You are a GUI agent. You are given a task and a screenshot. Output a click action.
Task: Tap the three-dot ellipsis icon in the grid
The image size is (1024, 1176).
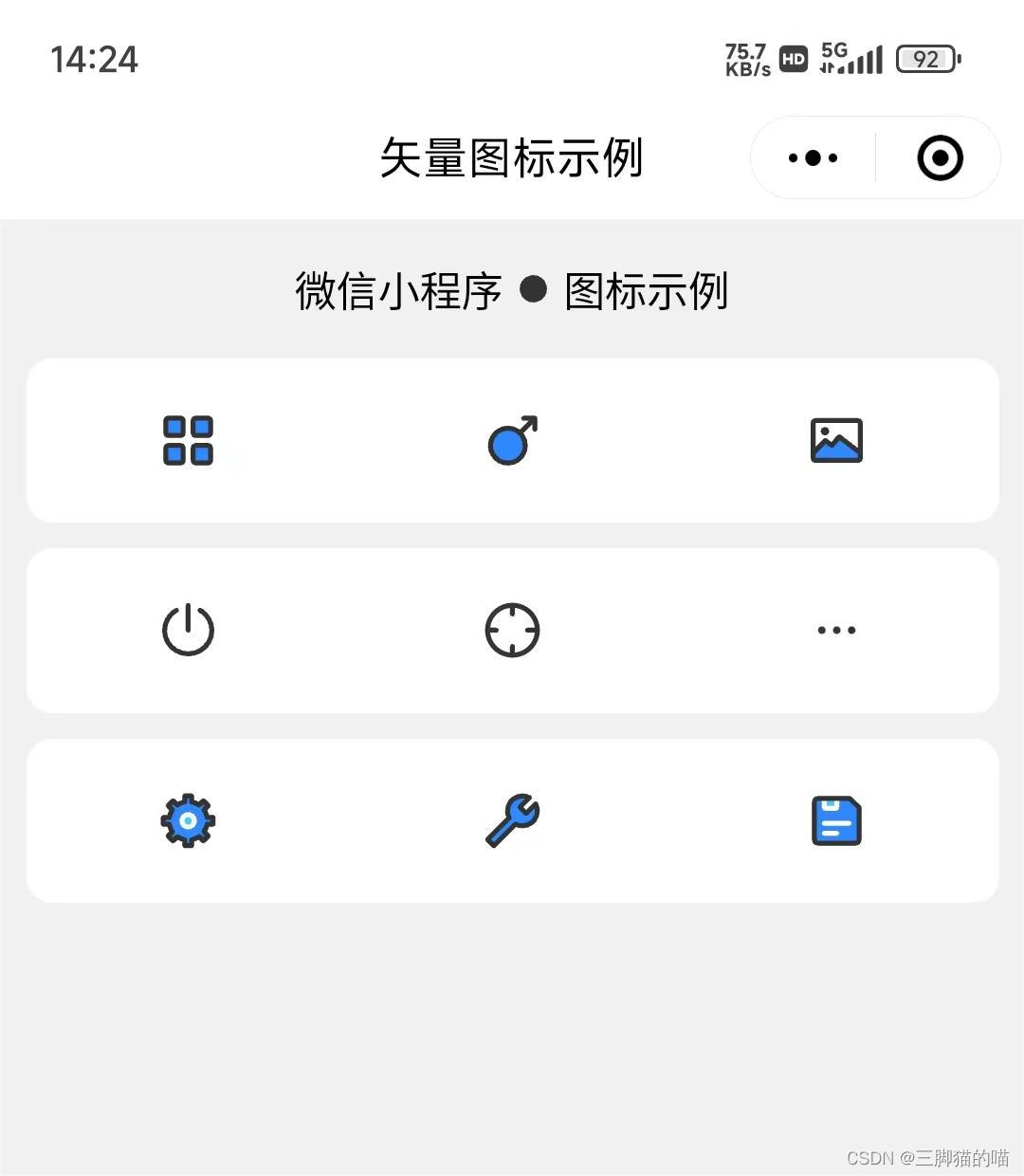tap(836, 630)
